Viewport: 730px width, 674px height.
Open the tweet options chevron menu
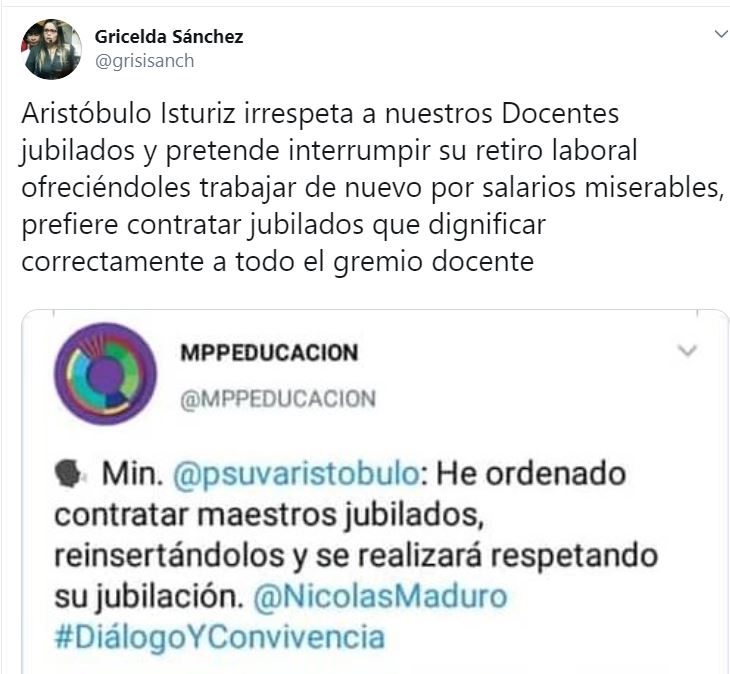point(719,35)
